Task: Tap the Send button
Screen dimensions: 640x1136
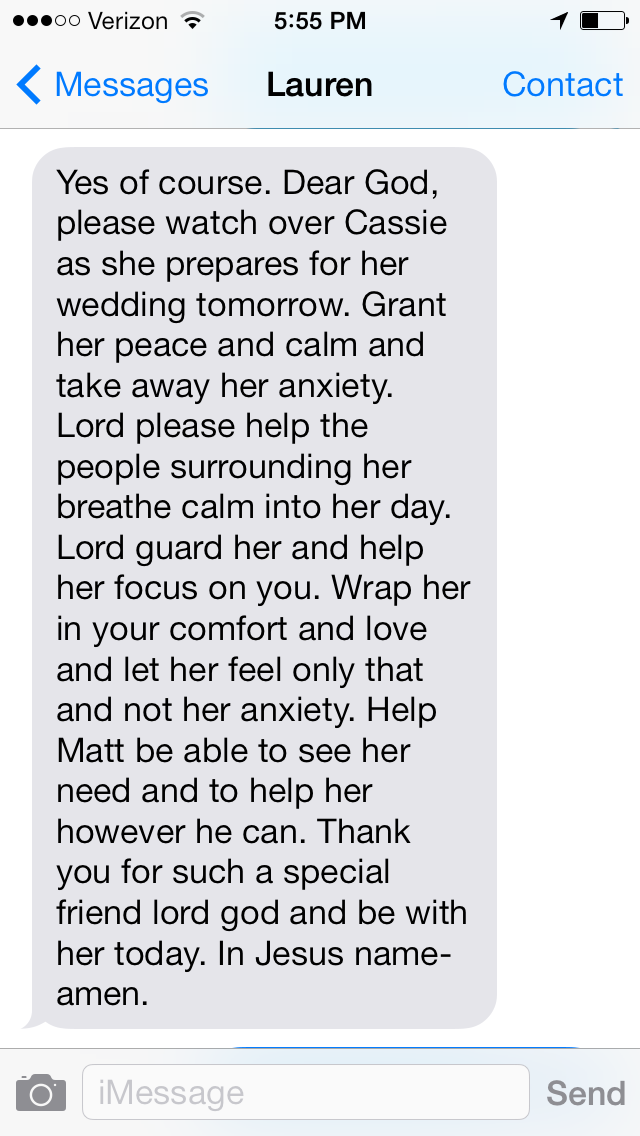Action: tap(585, 1092)
